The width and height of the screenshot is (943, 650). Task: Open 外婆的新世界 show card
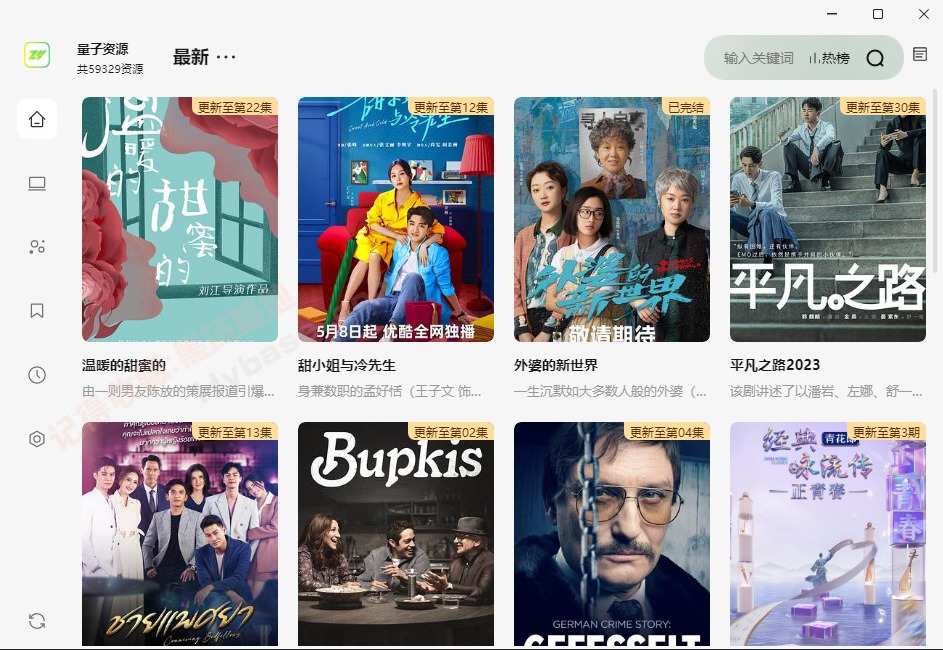[612, 220]
